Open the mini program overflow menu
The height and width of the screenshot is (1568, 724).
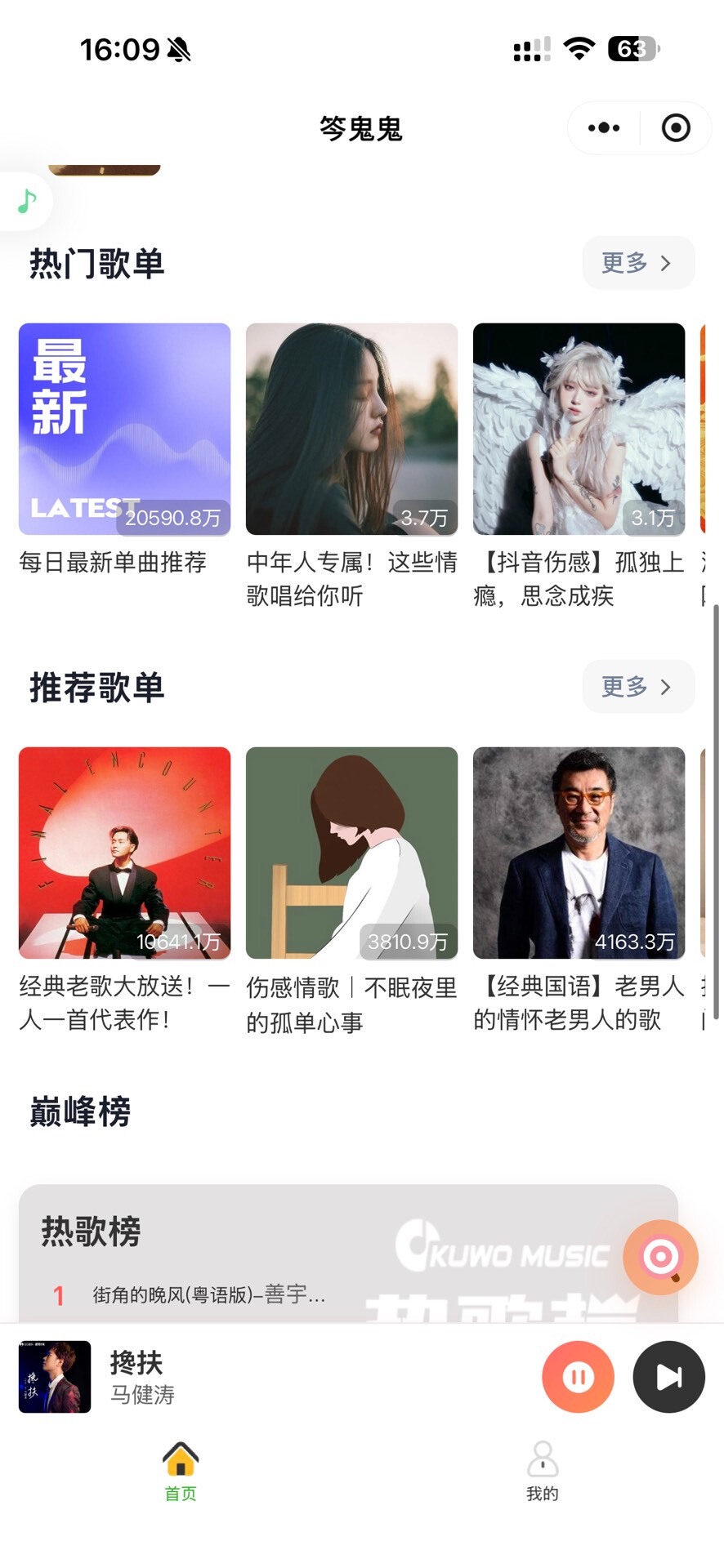[x=604, y=128]
